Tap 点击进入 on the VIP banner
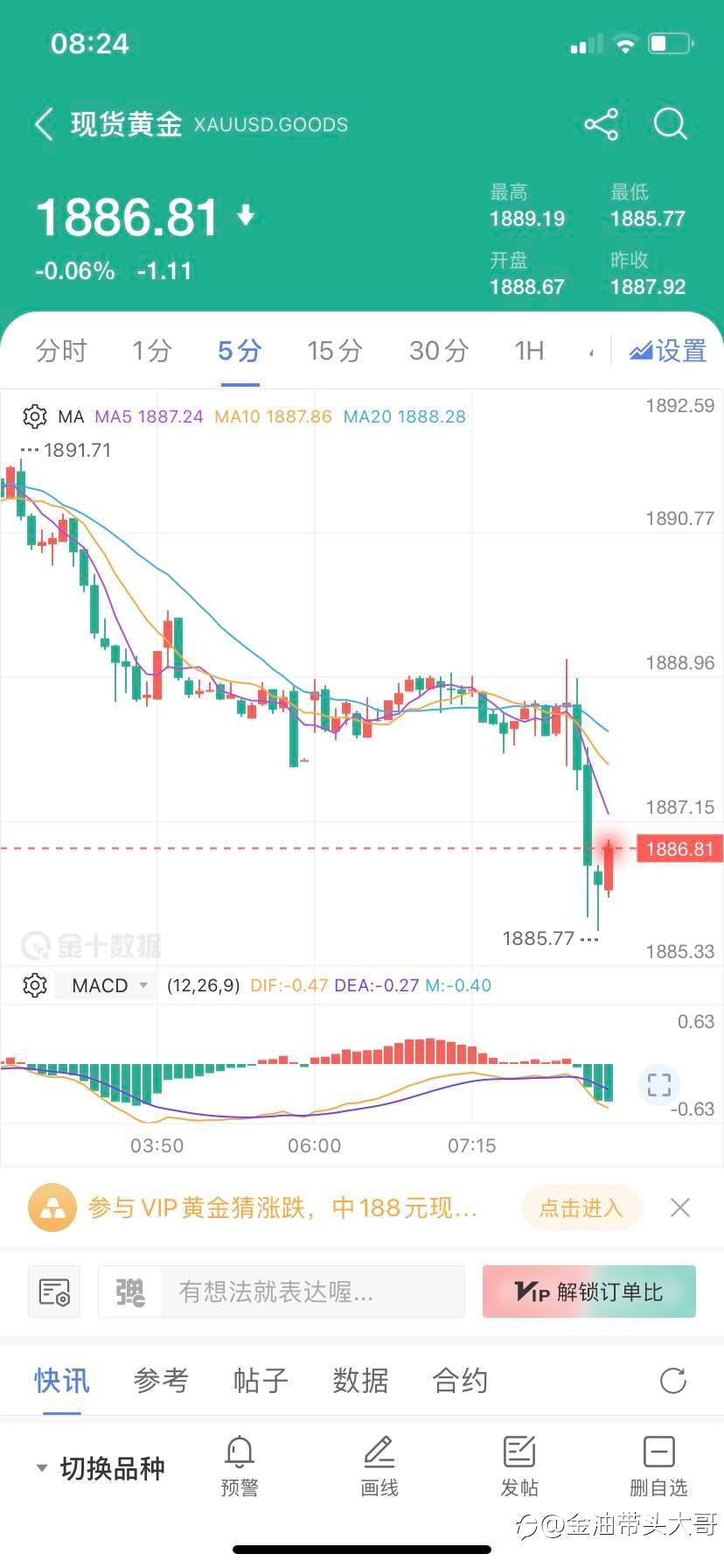 pyautogui.click(x=581, y=1208)
